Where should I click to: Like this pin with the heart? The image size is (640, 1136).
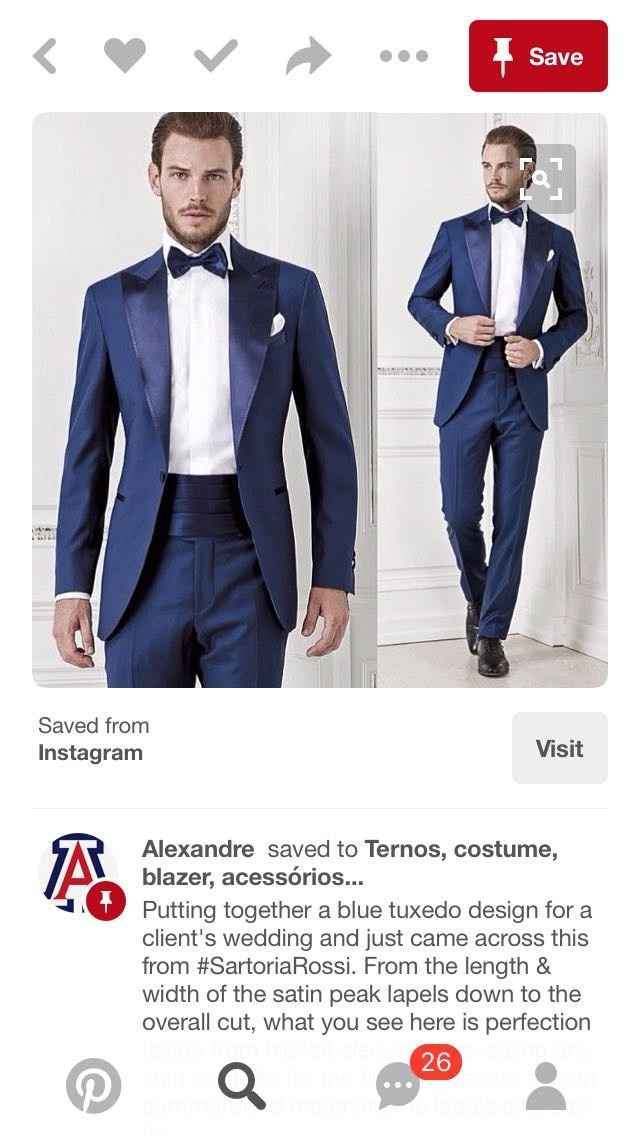[125, 57]
